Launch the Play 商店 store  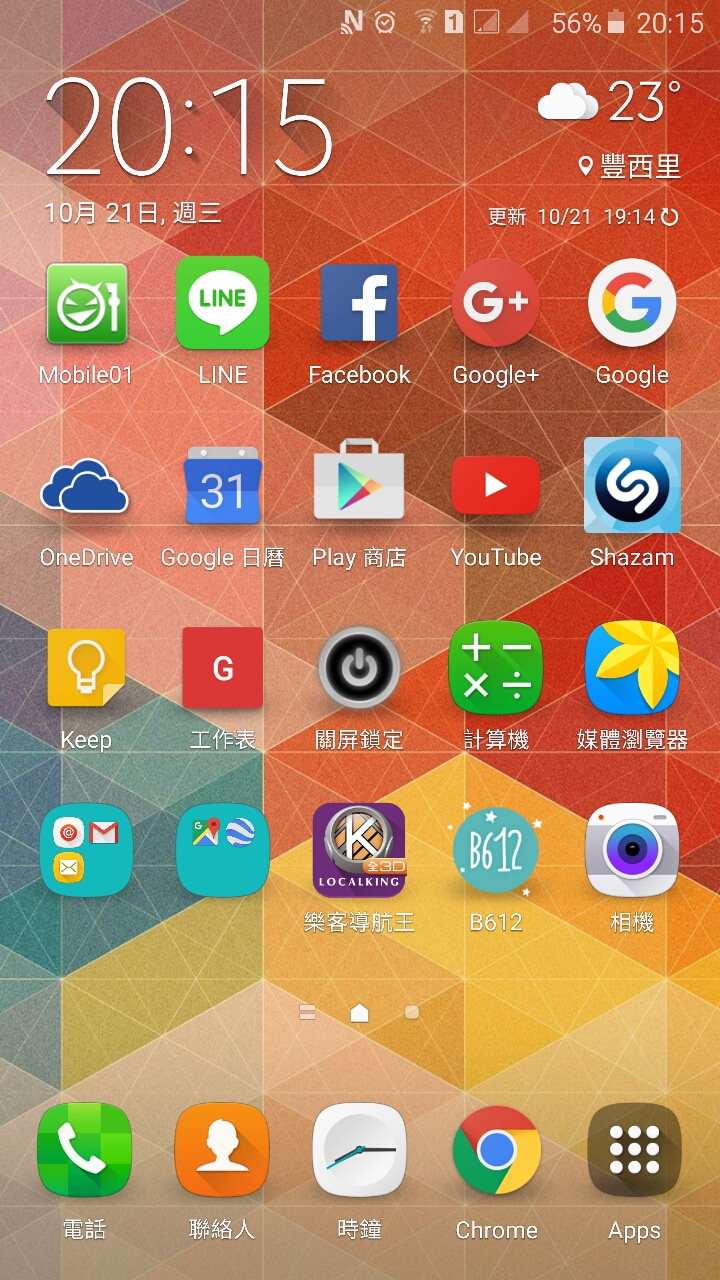coord(359,486)
